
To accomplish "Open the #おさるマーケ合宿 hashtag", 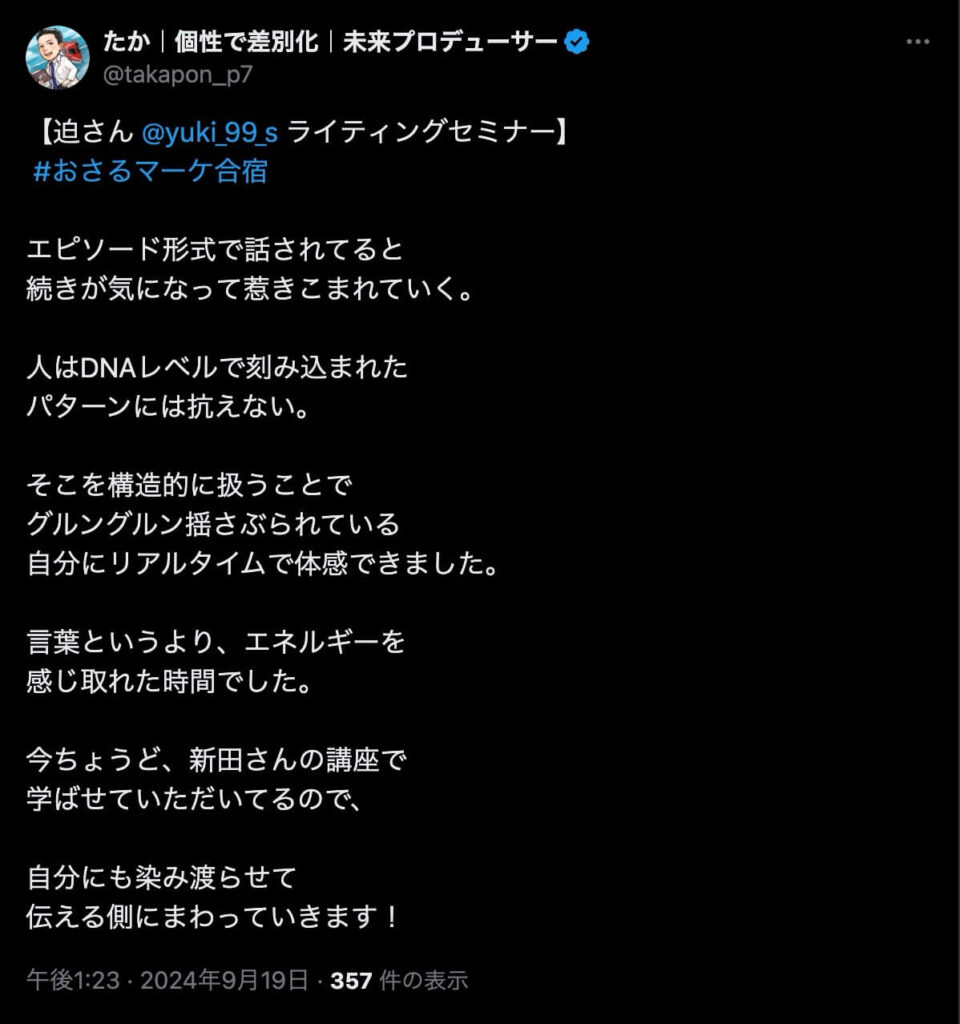I will (150, 171).
